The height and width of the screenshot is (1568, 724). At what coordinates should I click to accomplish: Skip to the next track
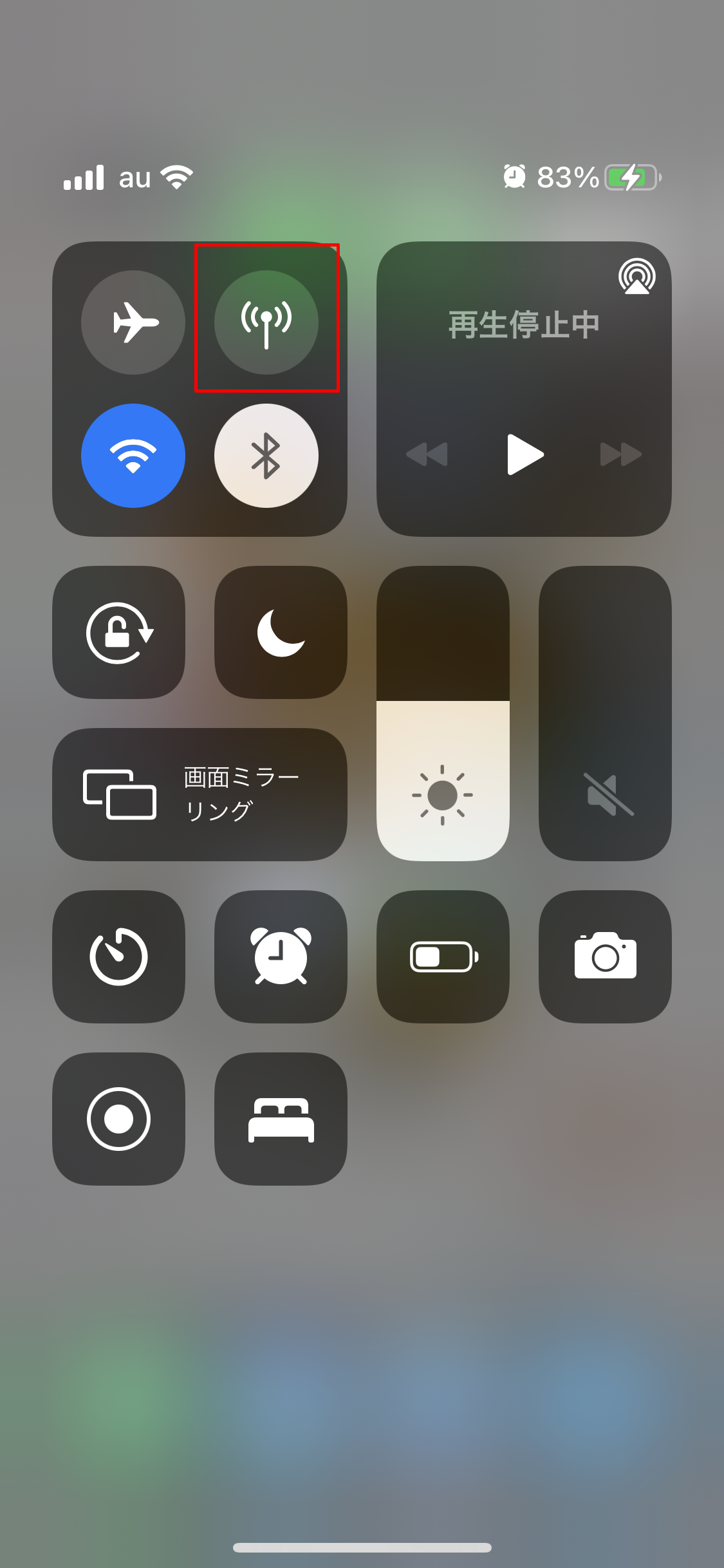pos(620,454)
